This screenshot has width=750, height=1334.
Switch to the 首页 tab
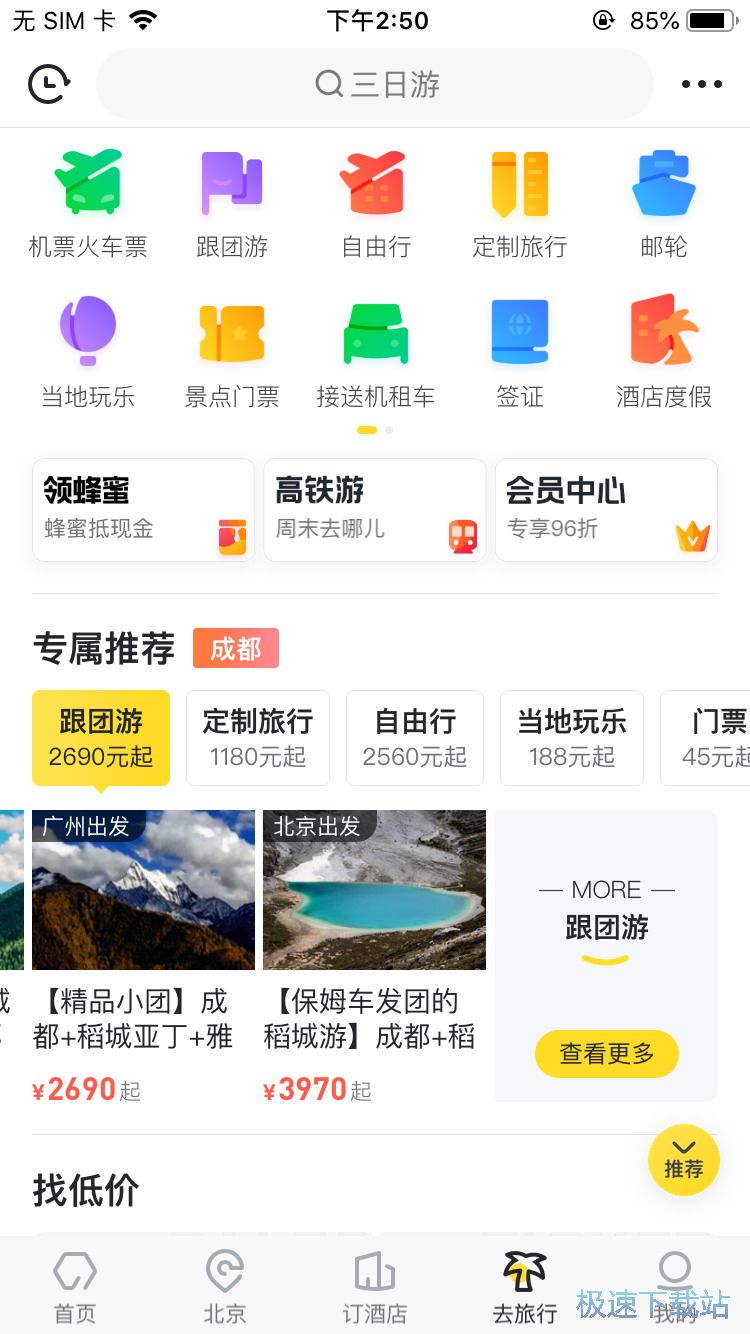(x=75, y=1286)
